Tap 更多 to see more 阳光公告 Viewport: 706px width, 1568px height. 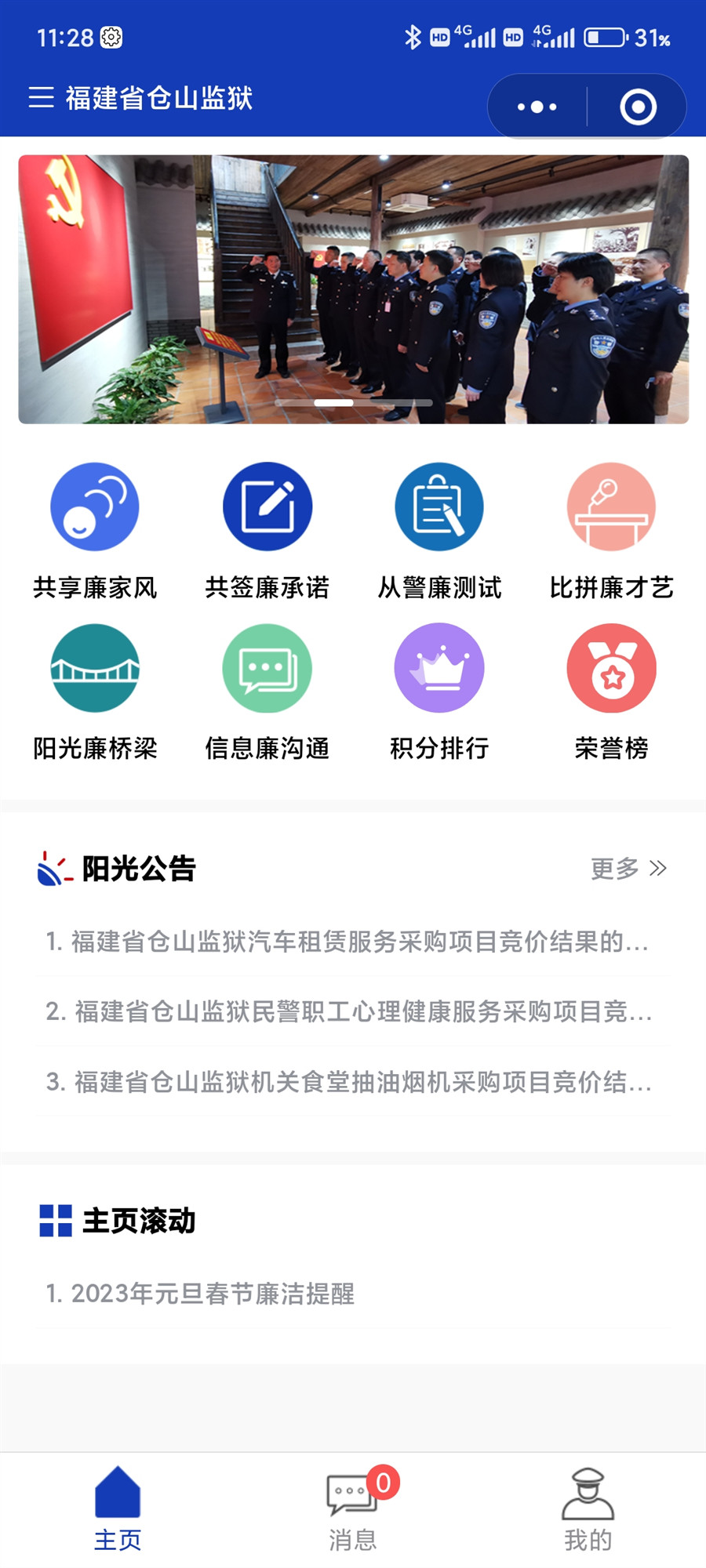(x=628, y=868)
